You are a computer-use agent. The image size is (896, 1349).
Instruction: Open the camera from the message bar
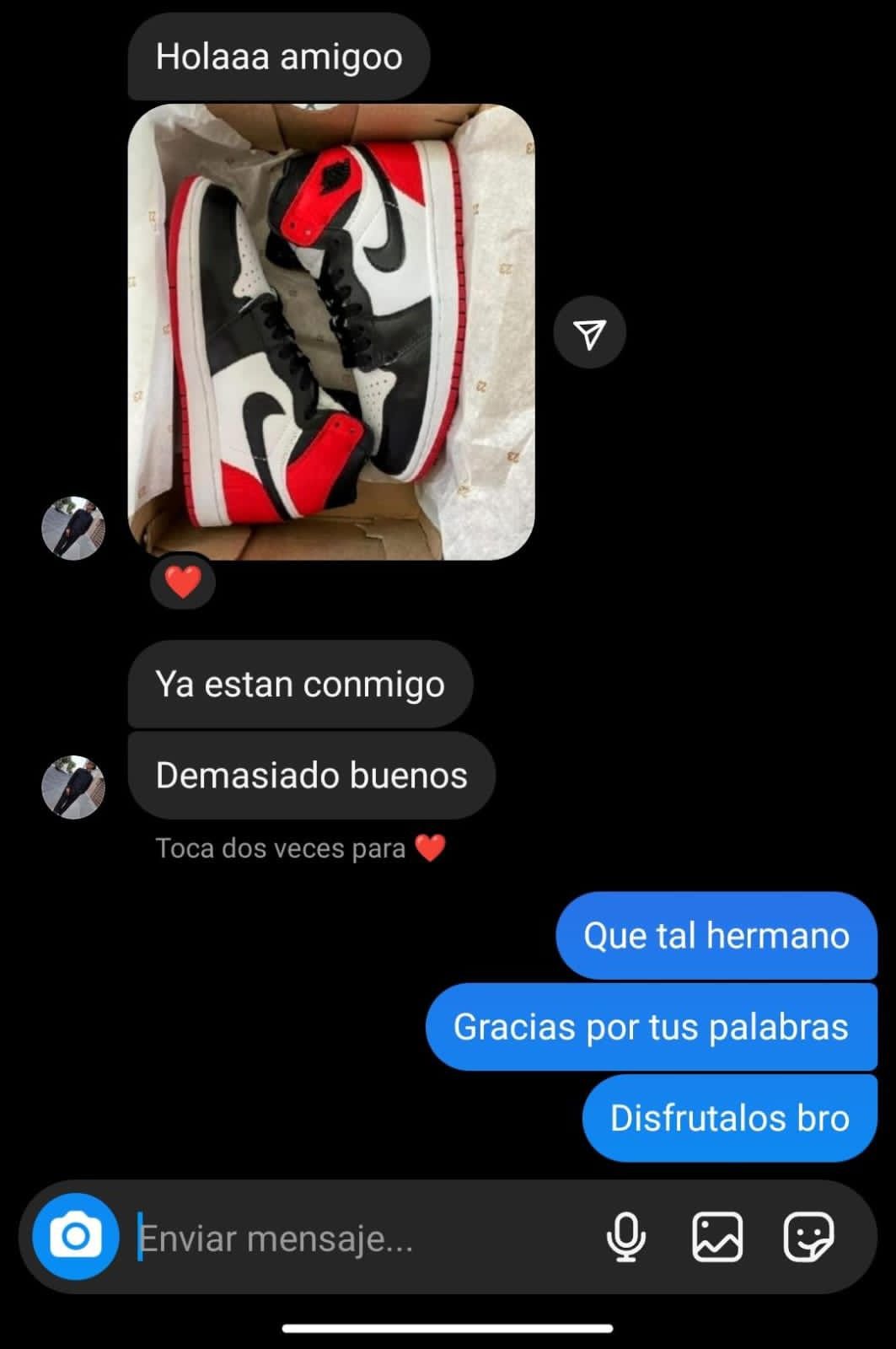[x=75, y=1236]
